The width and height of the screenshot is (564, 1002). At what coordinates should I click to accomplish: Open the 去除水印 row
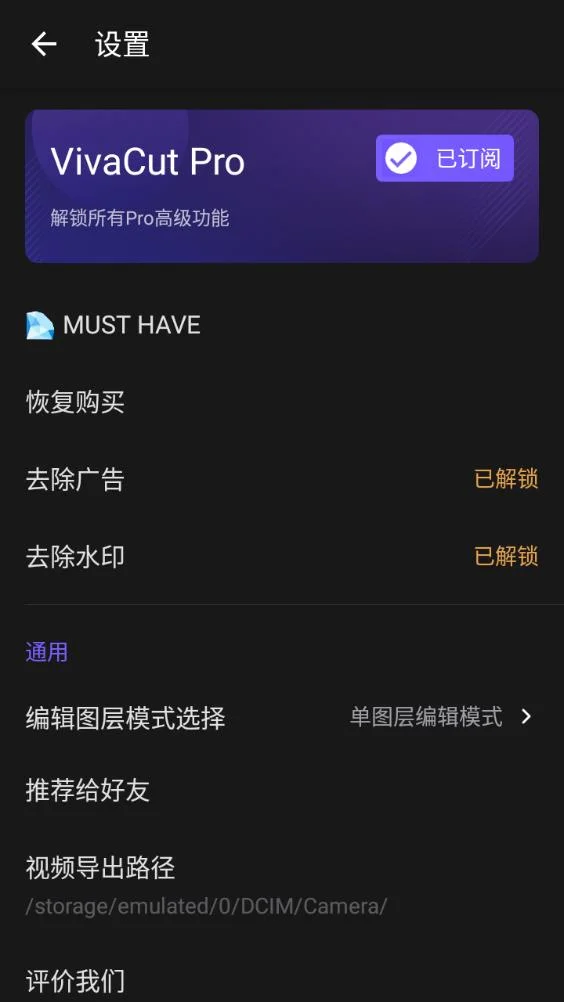282,557
